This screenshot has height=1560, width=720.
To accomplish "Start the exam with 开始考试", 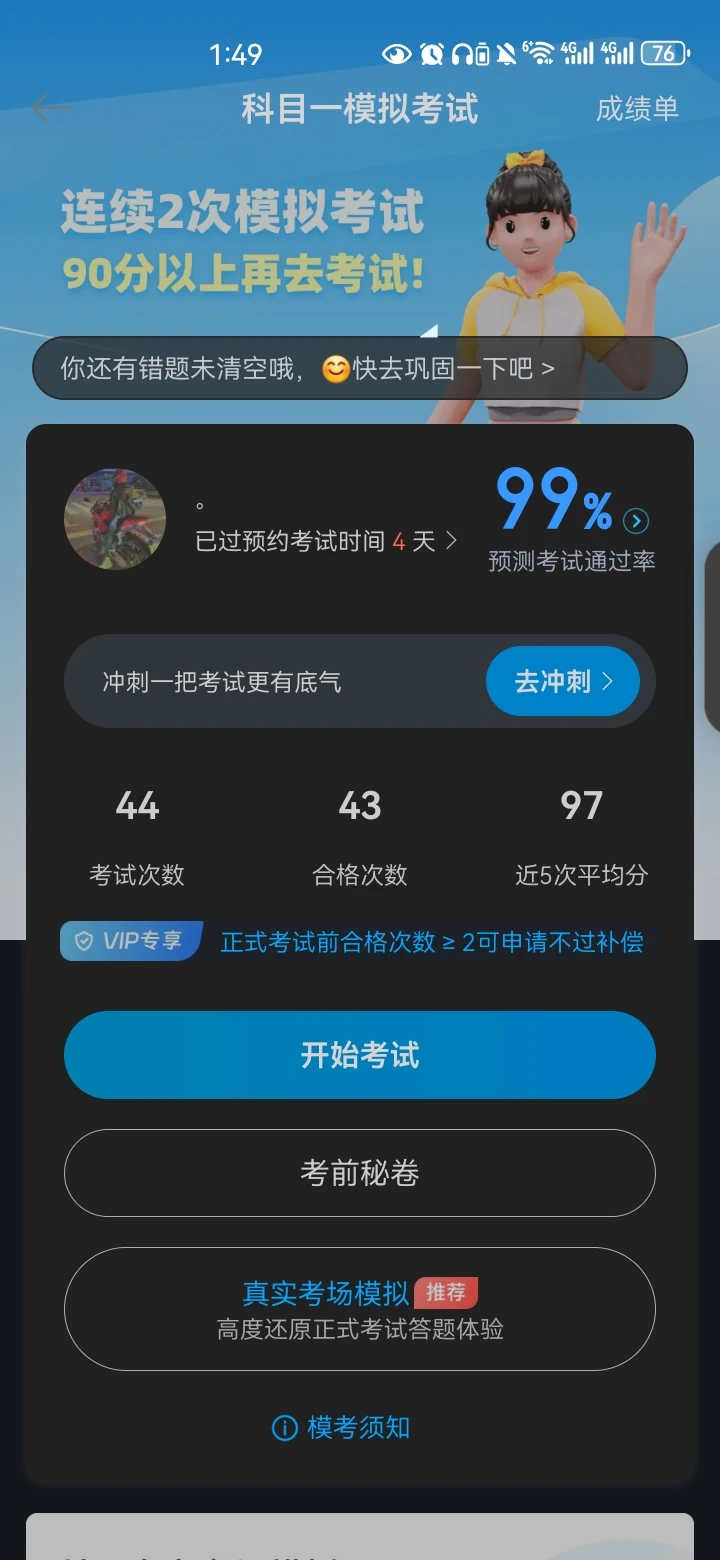I will pos(360,1055).
